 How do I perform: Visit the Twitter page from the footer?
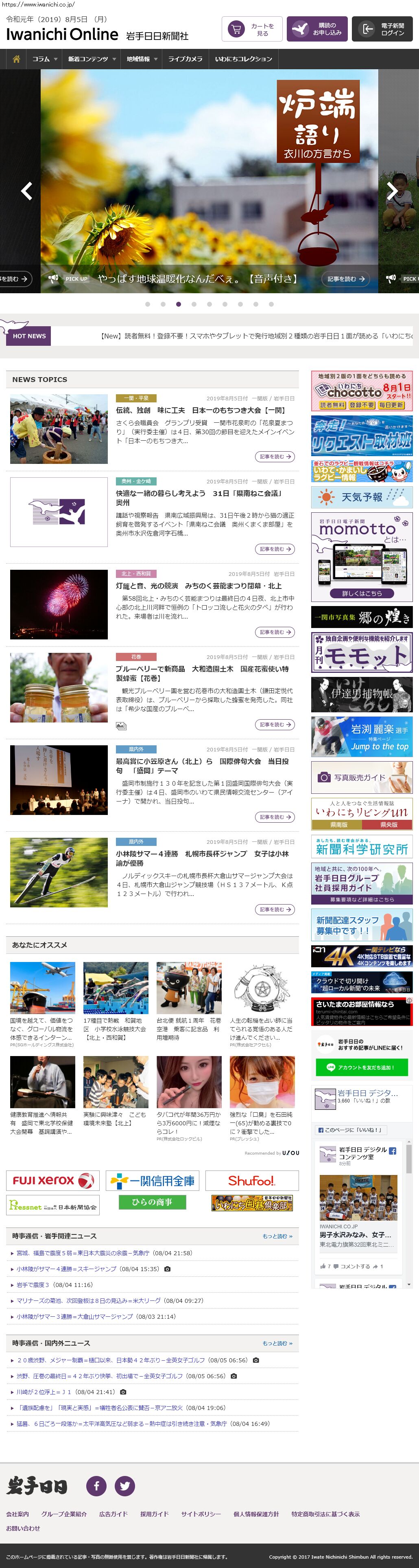(x=124, y=1485)
